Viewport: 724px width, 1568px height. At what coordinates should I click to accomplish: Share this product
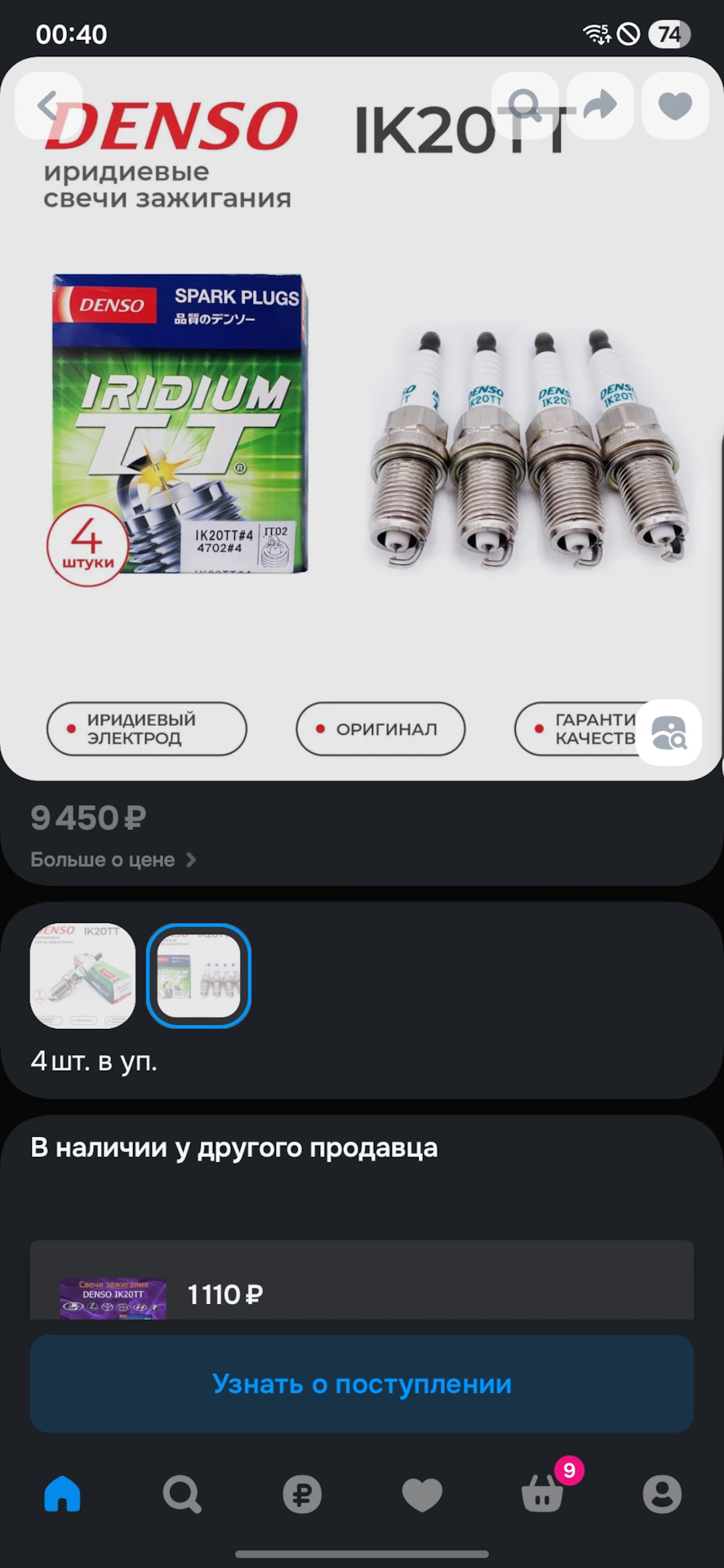point(601,105)
